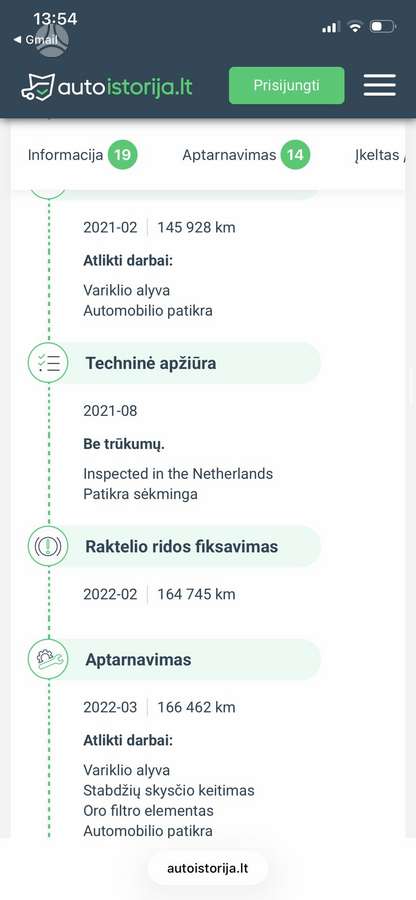Select the Aptarnavimas tab
The width and height of the screenshot is (416, 900).
pyautogui.click(x=246, y=154)
